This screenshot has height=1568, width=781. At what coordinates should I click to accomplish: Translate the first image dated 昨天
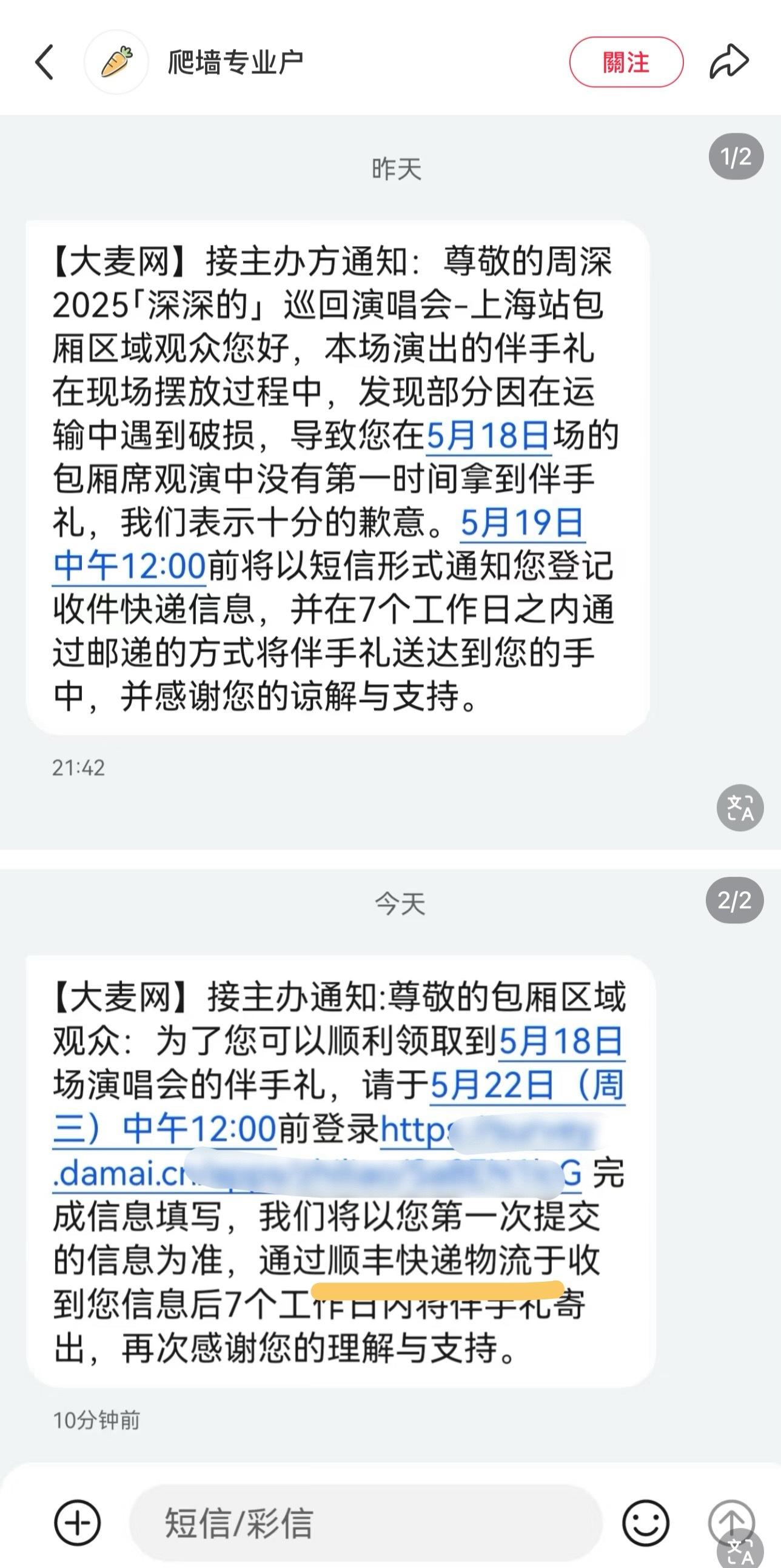740,808
